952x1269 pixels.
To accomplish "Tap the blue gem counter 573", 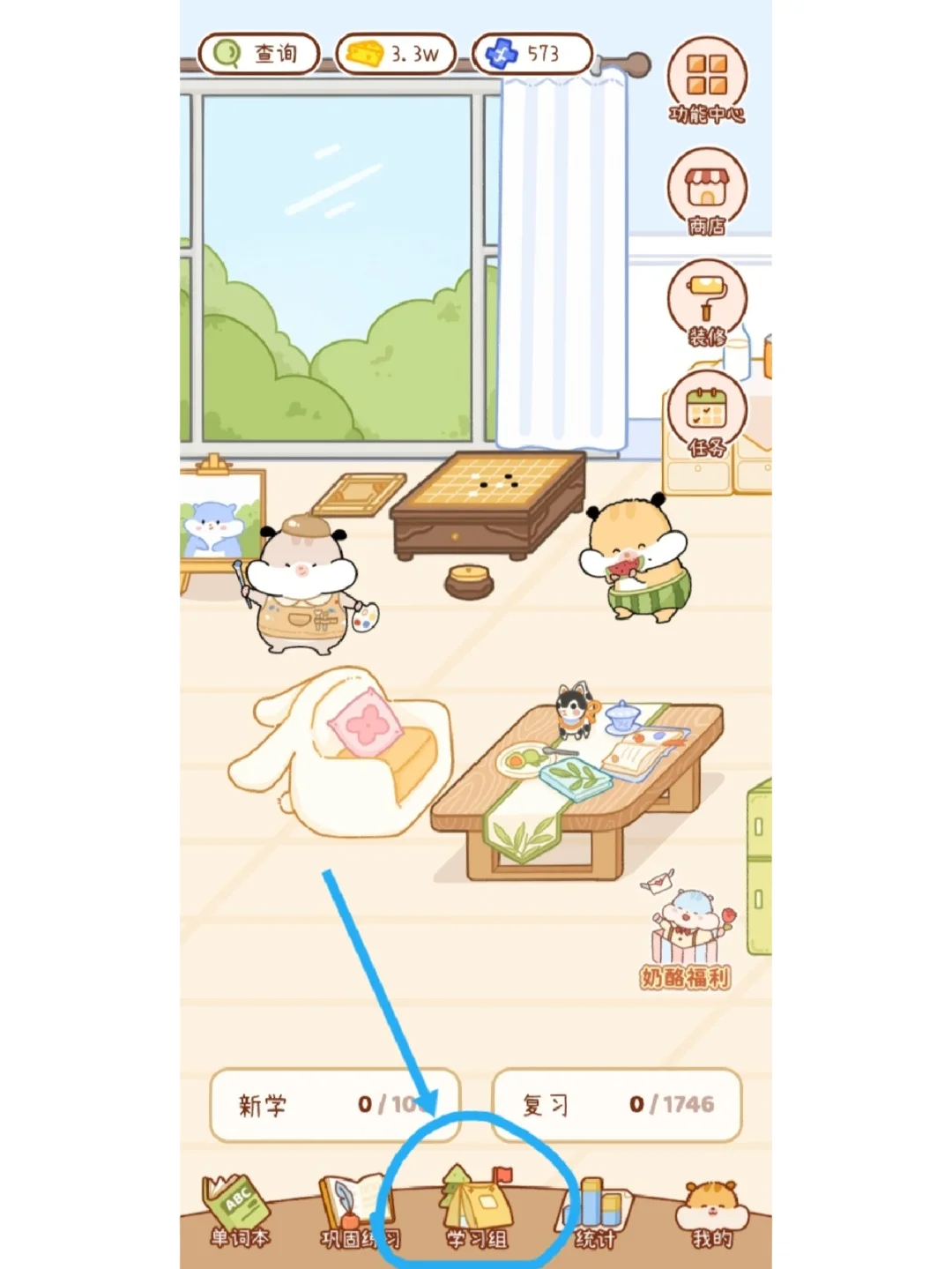I will click(x=532, y=55).
